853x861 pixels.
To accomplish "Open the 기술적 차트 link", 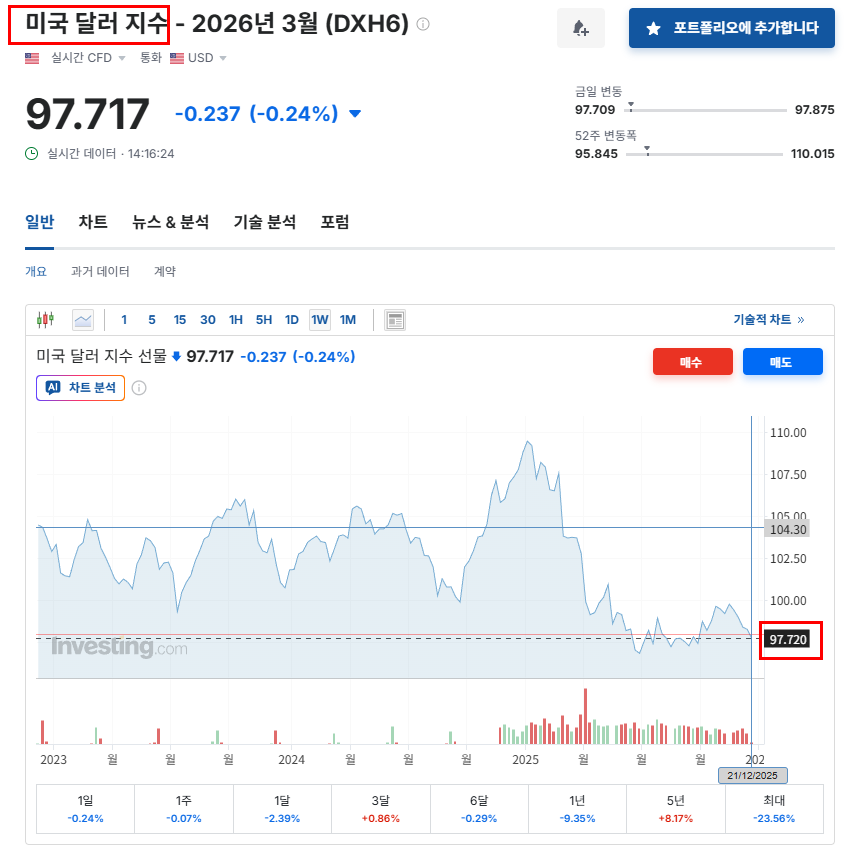I will point(768,320).
